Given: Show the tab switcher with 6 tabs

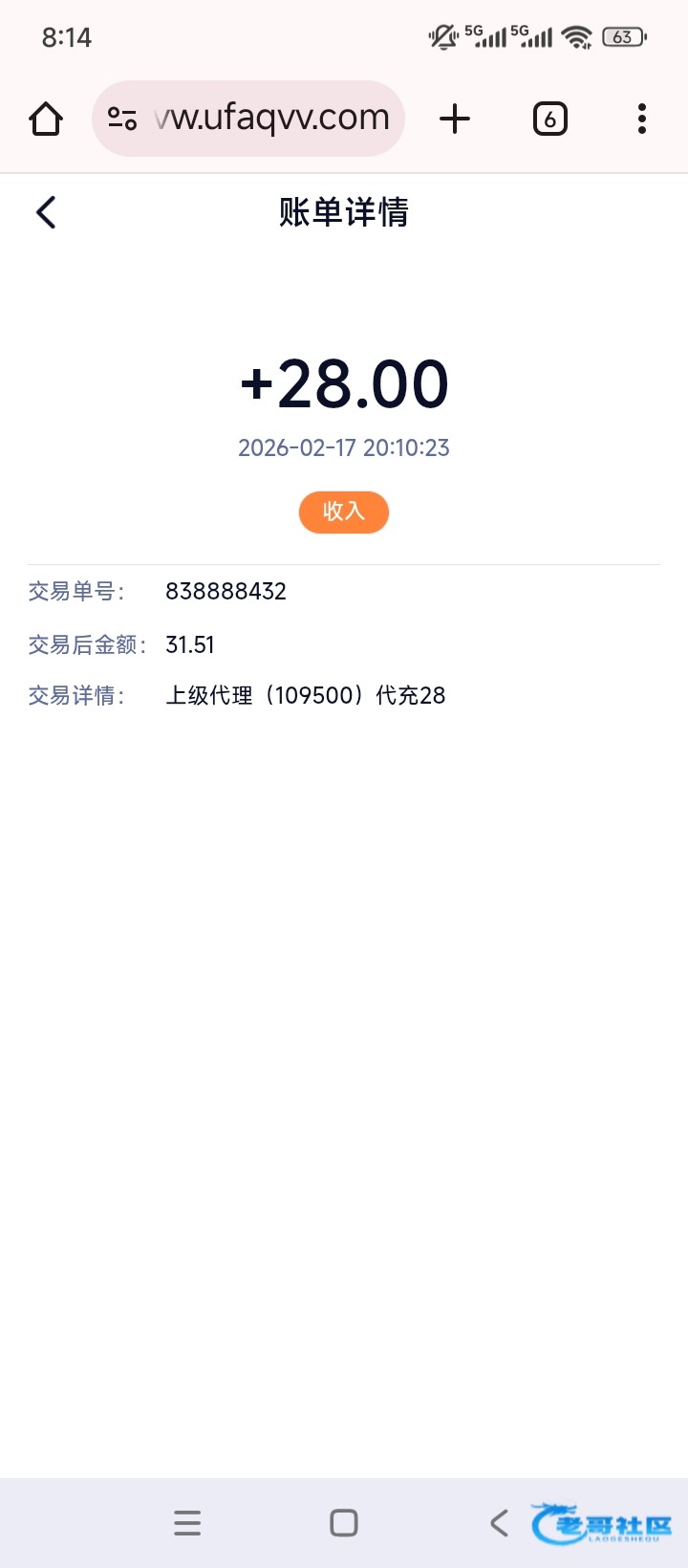Looking at the screenshot, I should tap(549, 120).
